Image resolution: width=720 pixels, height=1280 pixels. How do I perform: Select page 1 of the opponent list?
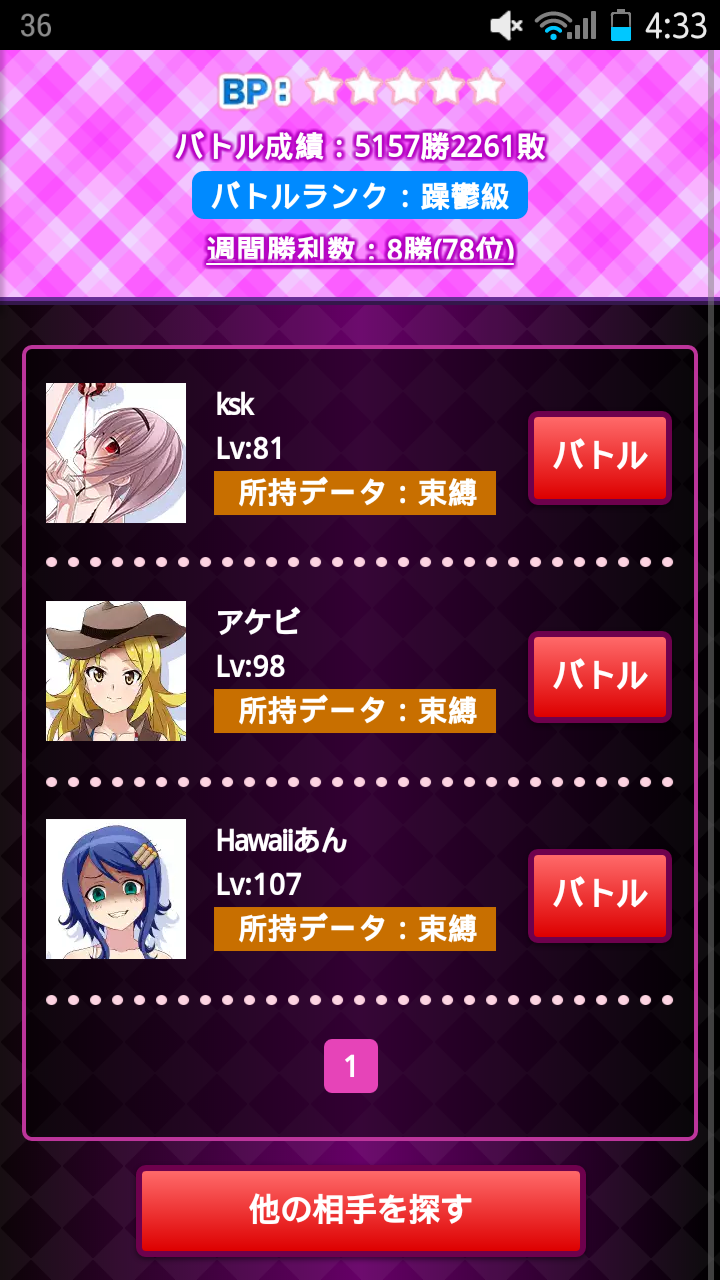[x=350, y=1066]
